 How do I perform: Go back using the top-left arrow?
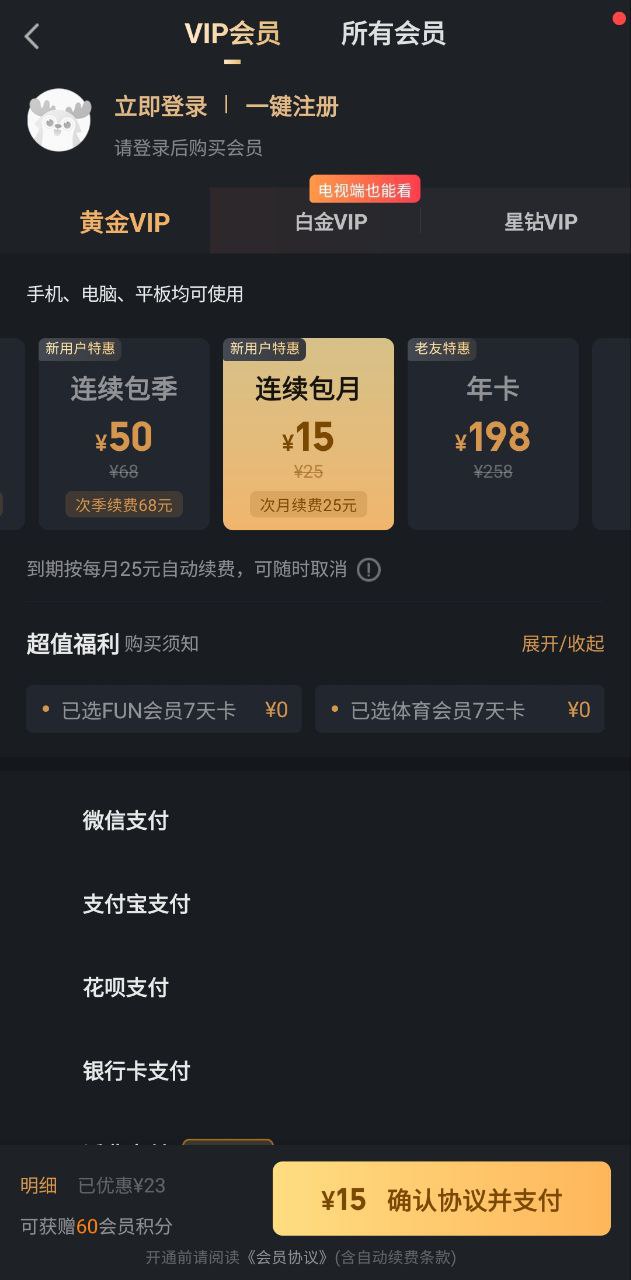pyautogui.click(x=32, y=37)
